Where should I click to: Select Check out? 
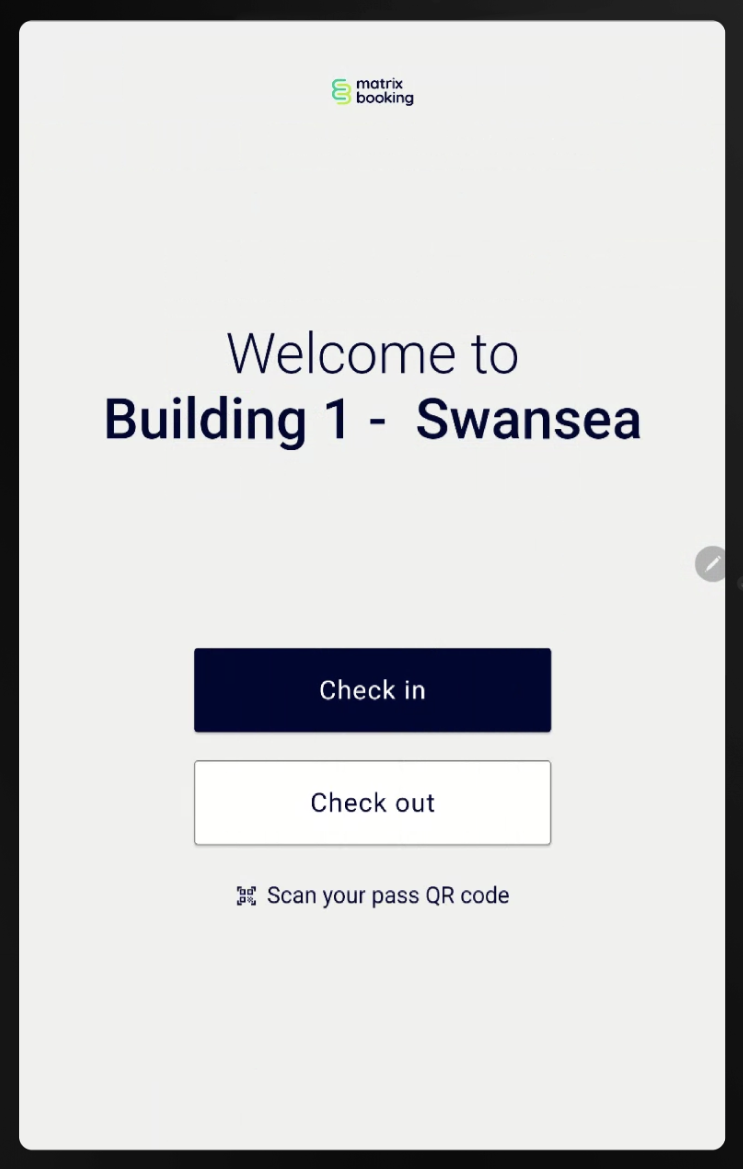(372, 802)
